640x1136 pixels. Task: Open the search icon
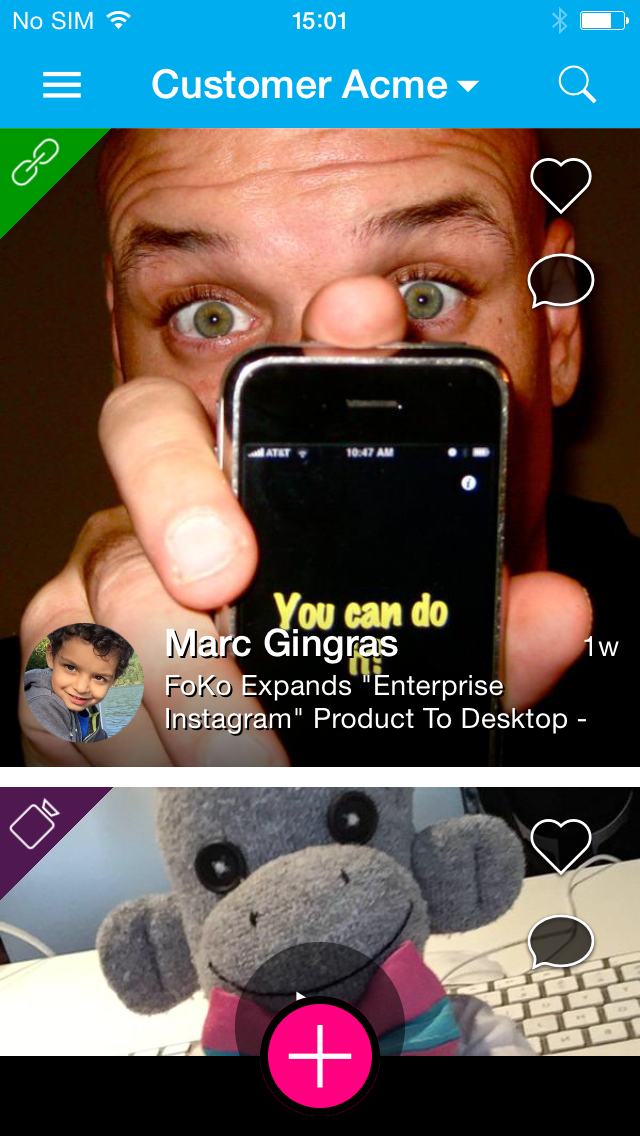(577, 86)
